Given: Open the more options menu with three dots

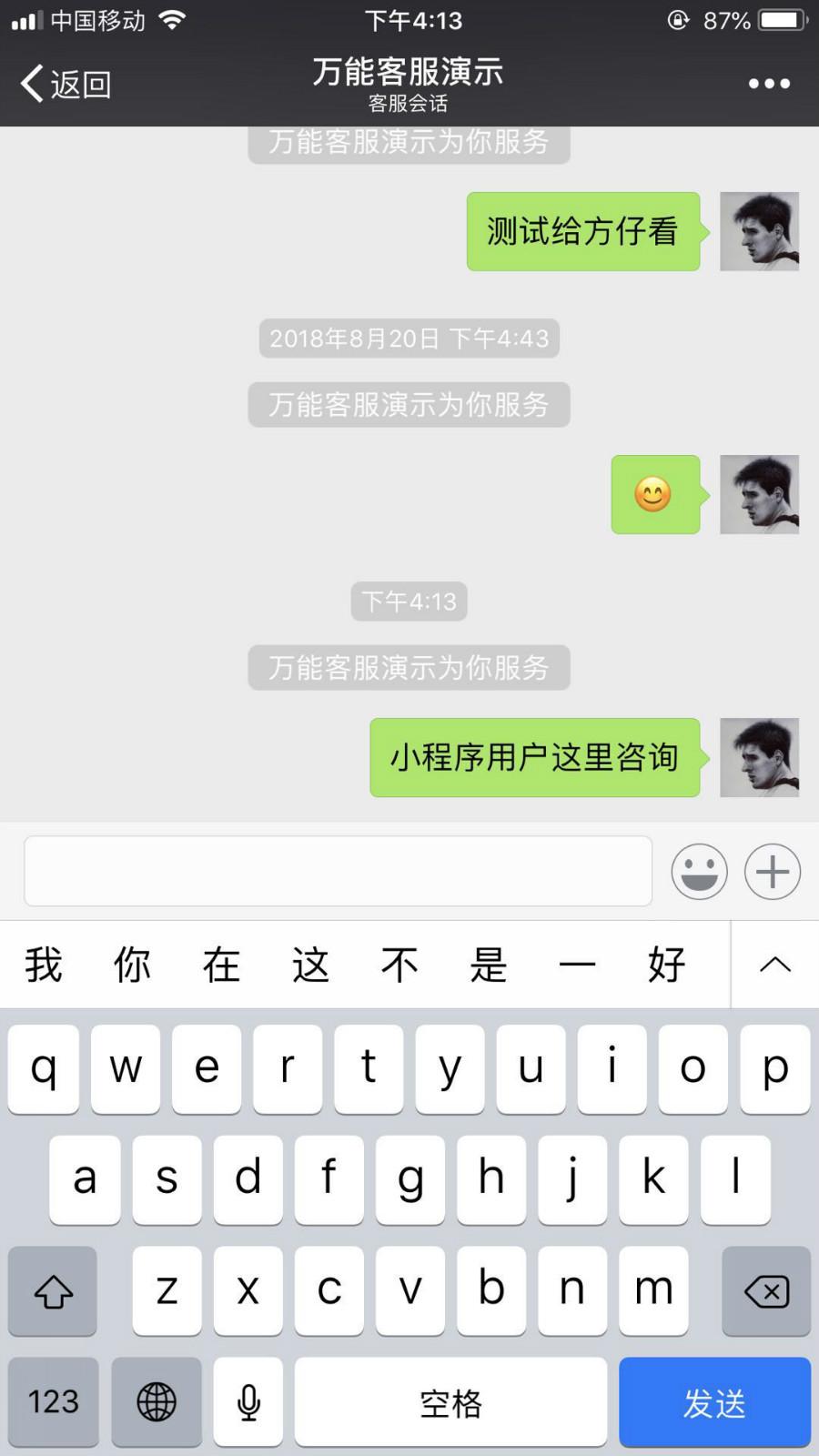Looking at the screenshot, I should [x=767, y=83].
